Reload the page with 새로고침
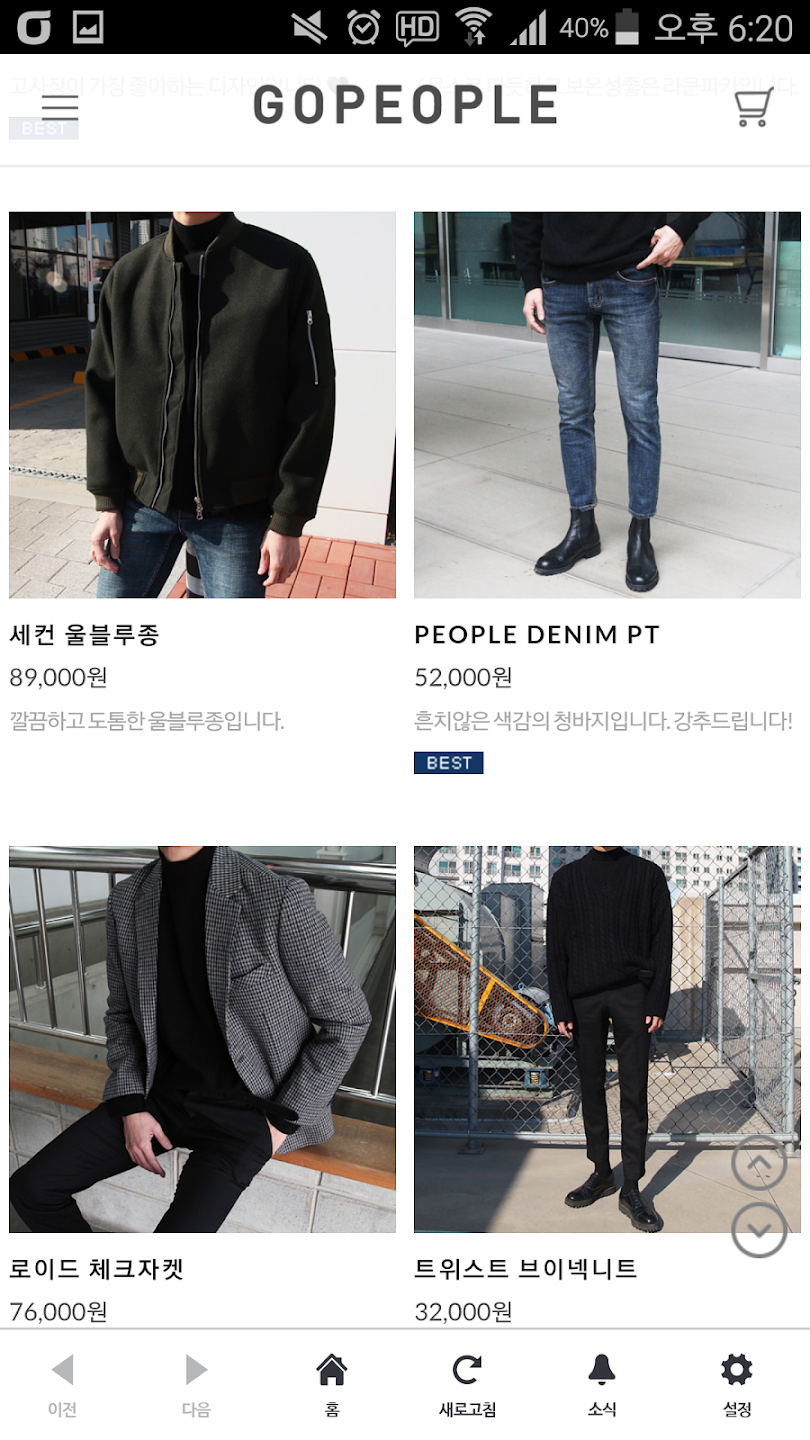The height and width of the screenshot is (1440, 810). point(467,1384)
